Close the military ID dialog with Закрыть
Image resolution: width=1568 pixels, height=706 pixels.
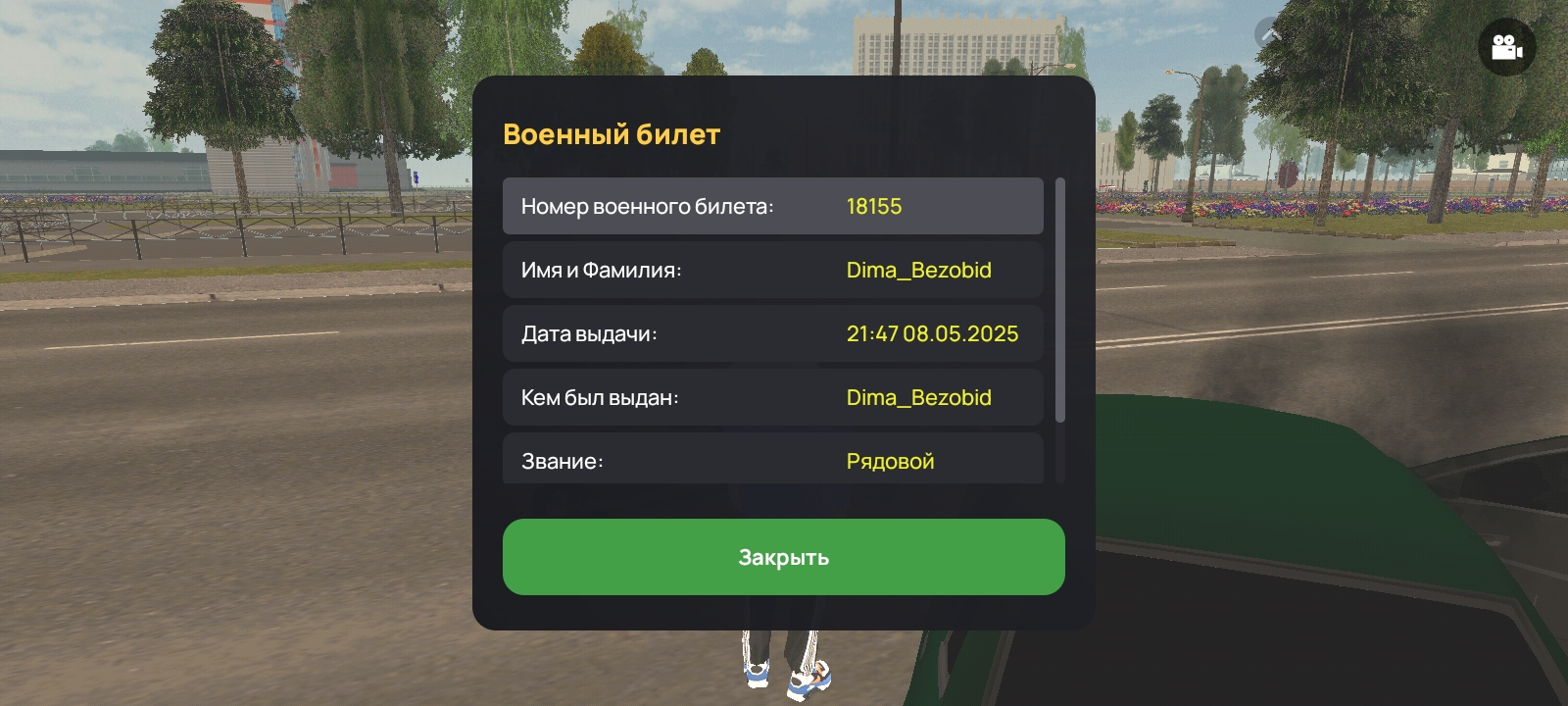[x=783, y=557]
